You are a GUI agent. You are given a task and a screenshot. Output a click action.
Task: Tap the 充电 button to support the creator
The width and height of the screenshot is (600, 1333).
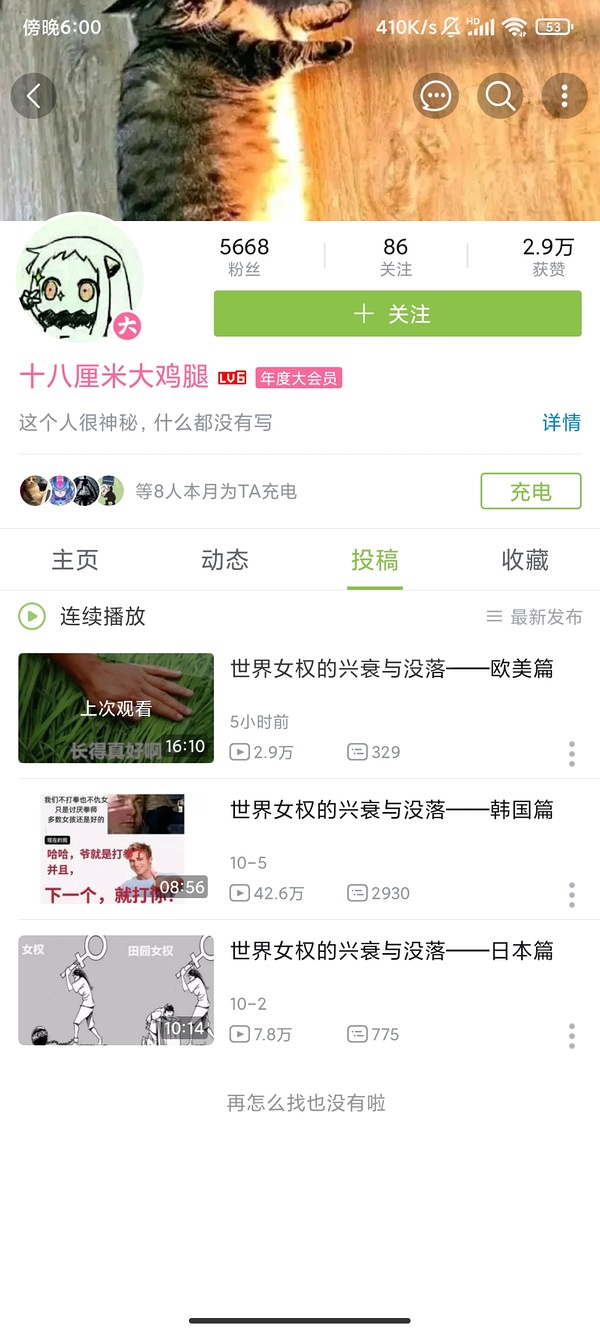530,492
